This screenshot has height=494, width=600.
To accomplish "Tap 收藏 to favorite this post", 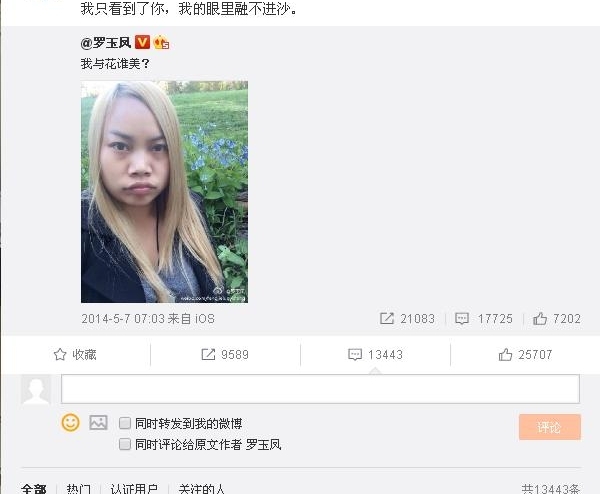I will pos(75,354).
